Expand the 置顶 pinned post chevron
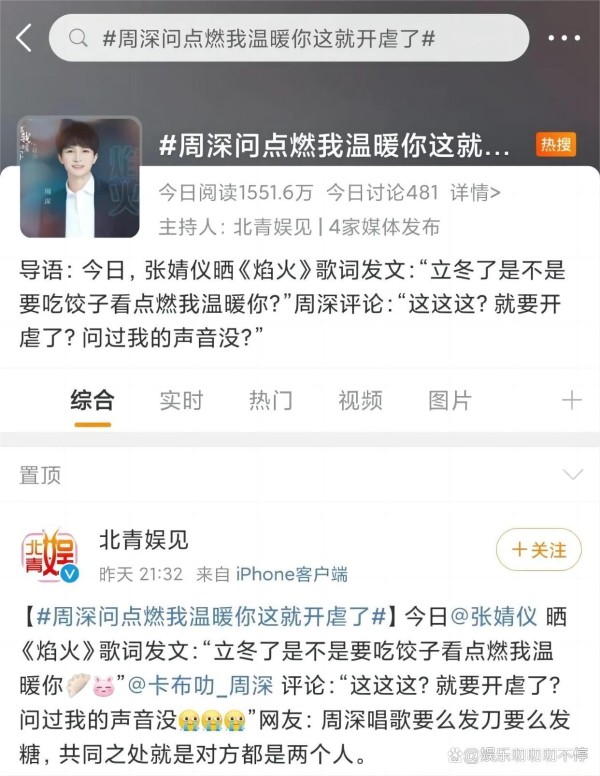 (572, 475)
